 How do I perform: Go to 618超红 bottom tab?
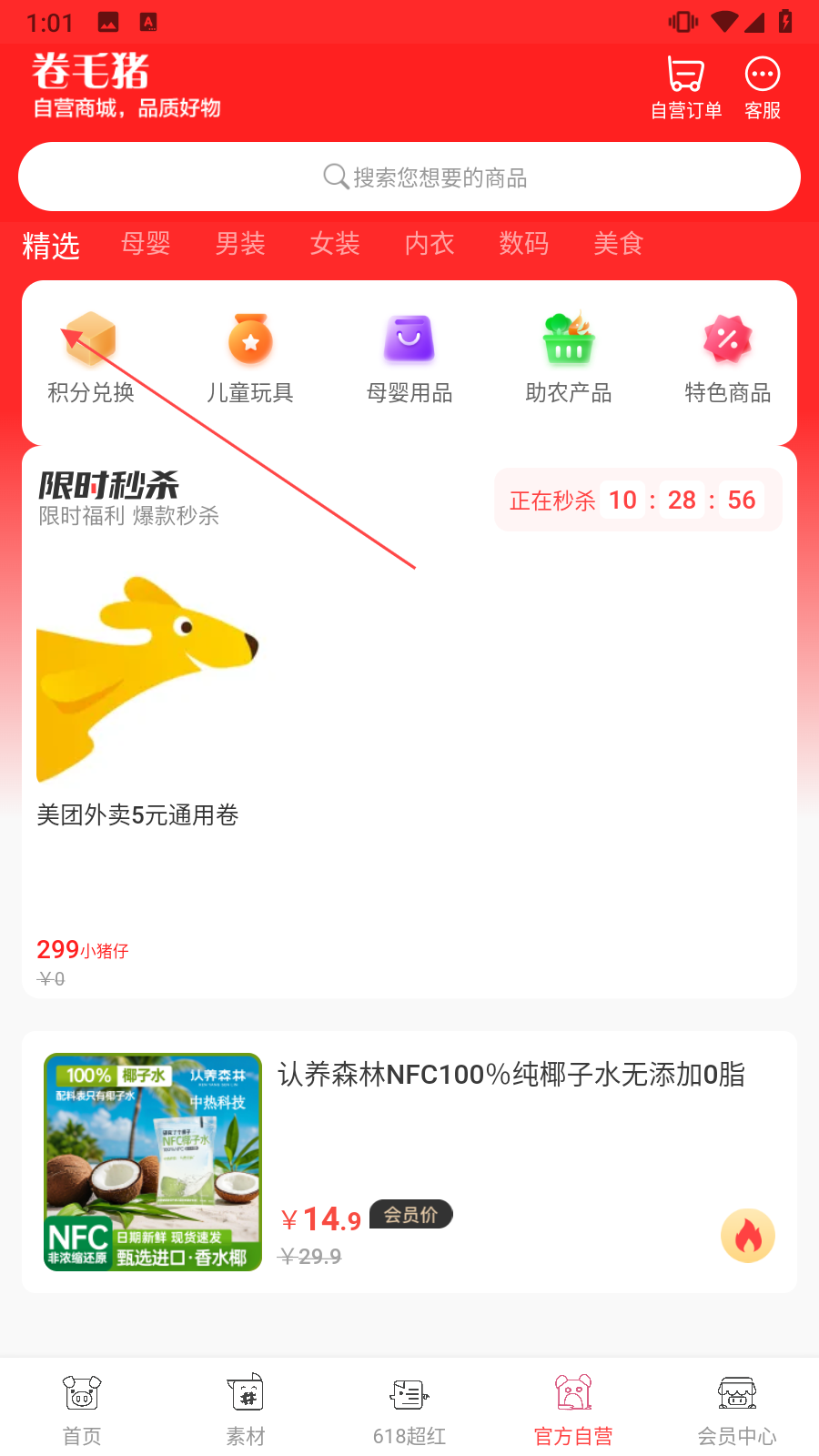coord(409,1409)
